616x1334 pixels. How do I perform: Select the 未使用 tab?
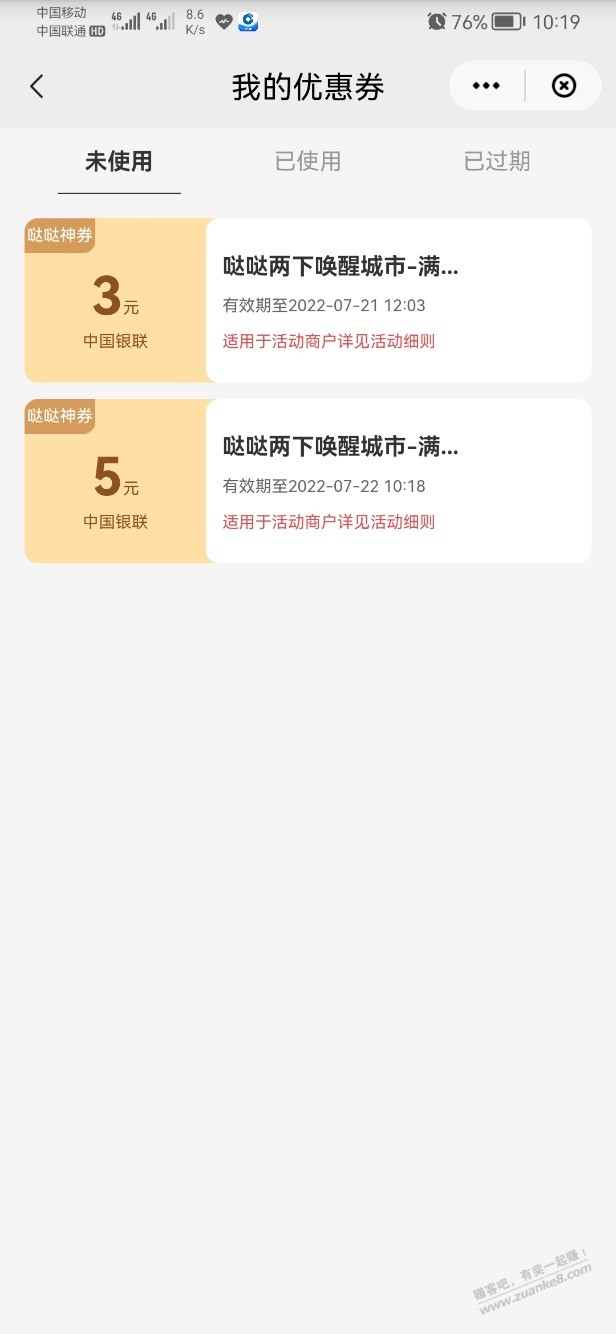click(119, 162)
